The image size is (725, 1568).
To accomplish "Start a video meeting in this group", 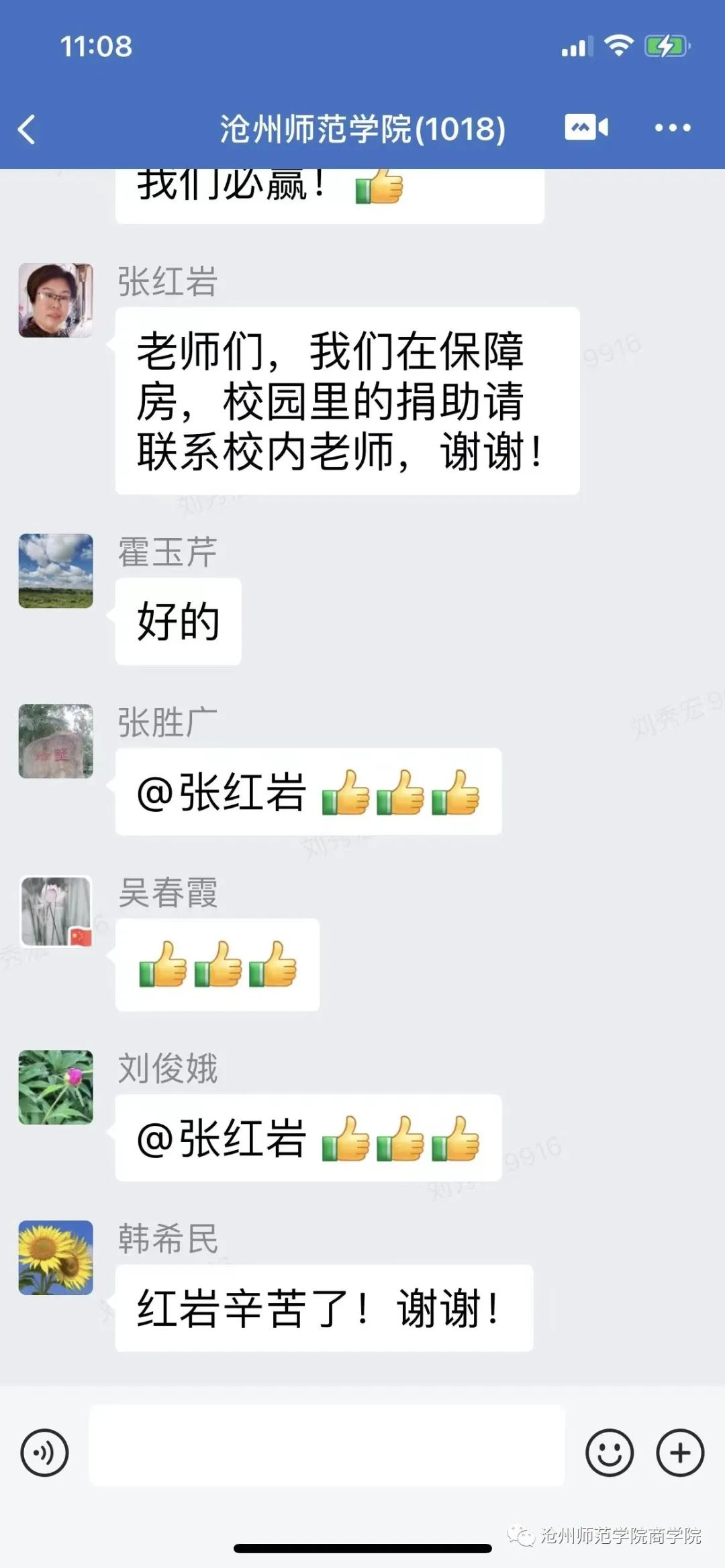I will click(x=586, y=127).
